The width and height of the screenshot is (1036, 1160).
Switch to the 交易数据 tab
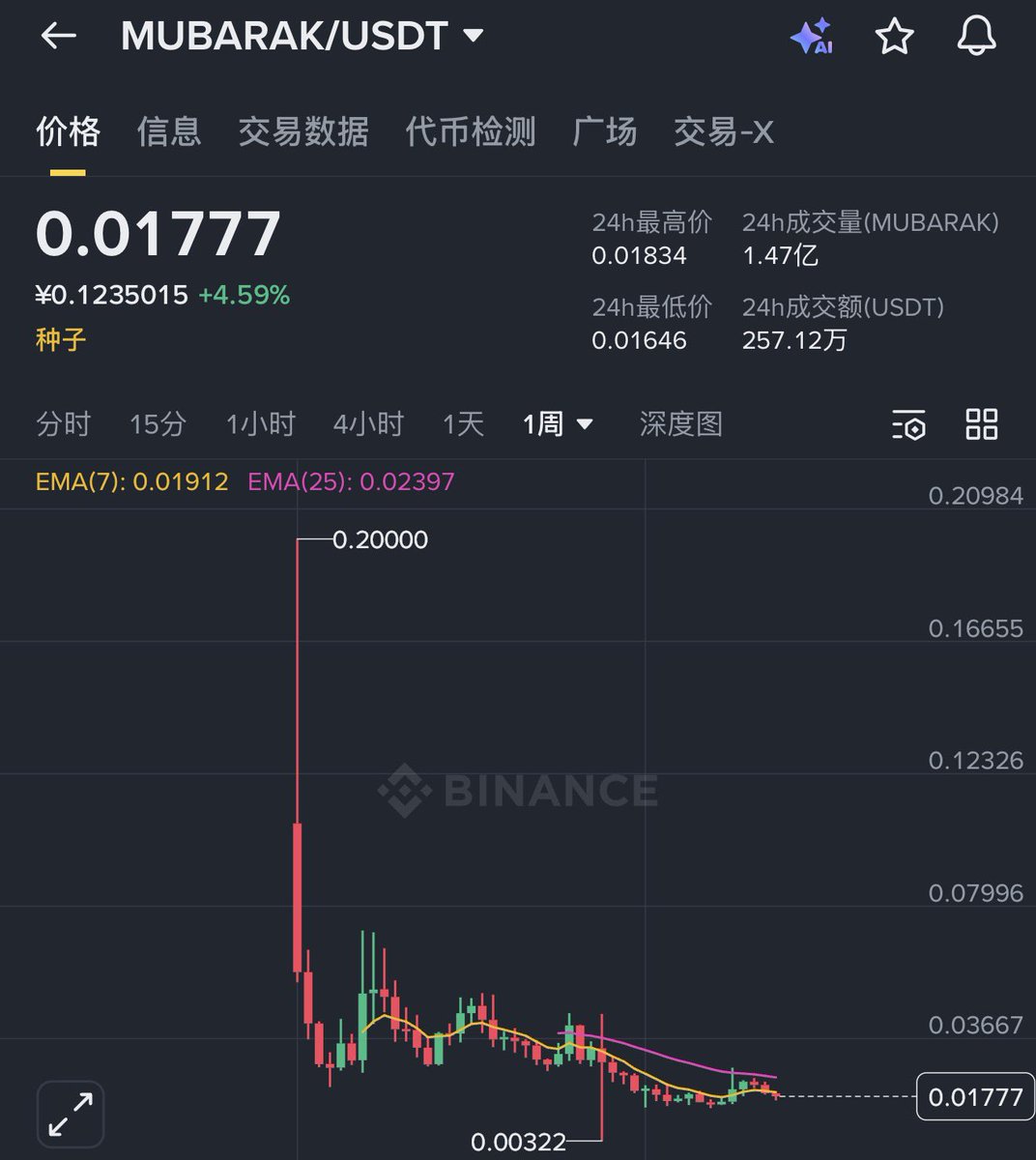303,131
